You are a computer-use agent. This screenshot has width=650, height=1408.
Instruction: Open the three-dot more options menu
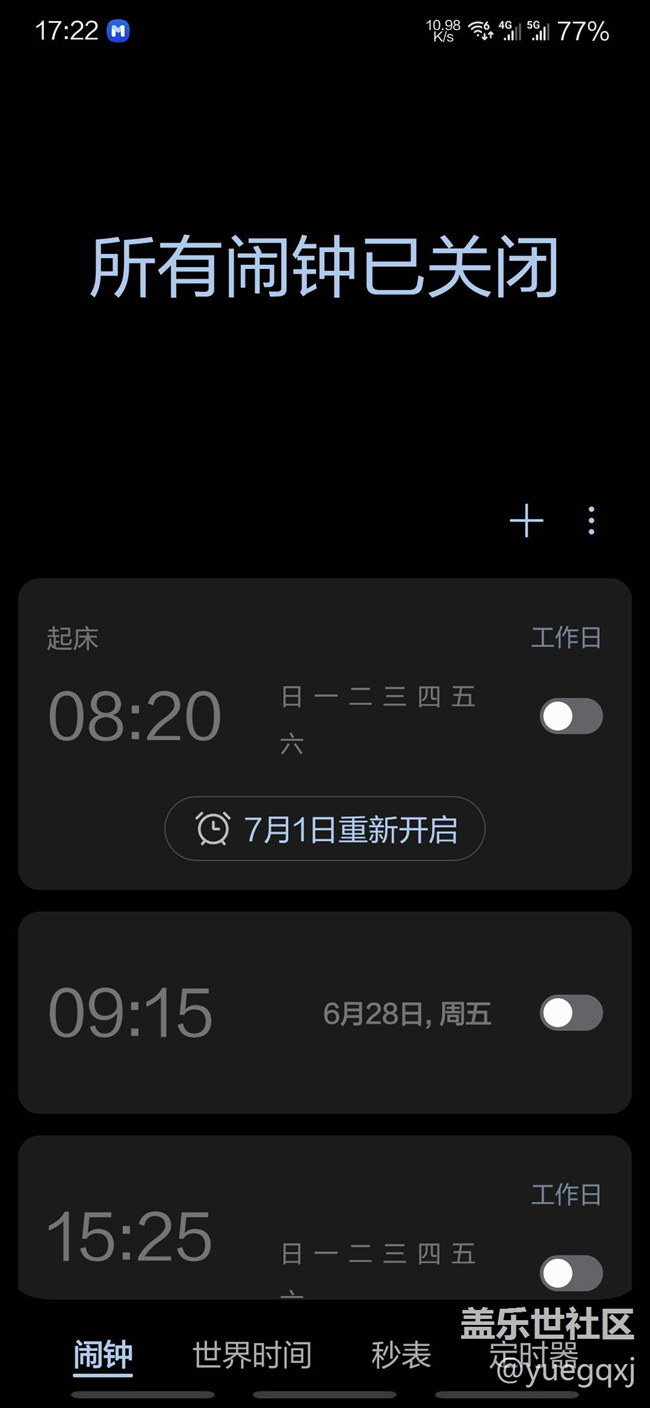click(x=591, y=521)
